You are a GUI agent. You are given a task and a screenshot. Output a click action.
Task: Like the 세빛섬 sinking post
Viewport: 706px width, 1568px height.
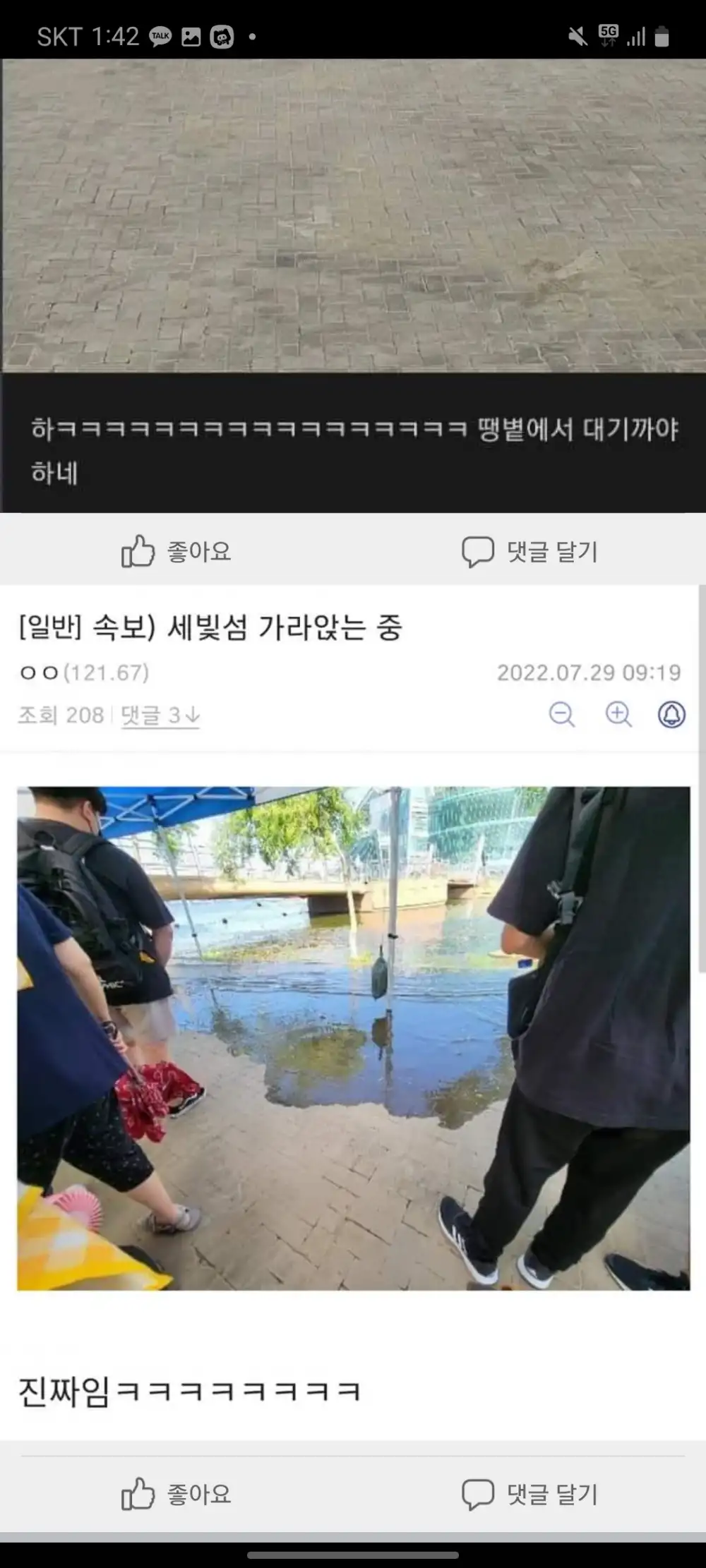point(176,1494)
